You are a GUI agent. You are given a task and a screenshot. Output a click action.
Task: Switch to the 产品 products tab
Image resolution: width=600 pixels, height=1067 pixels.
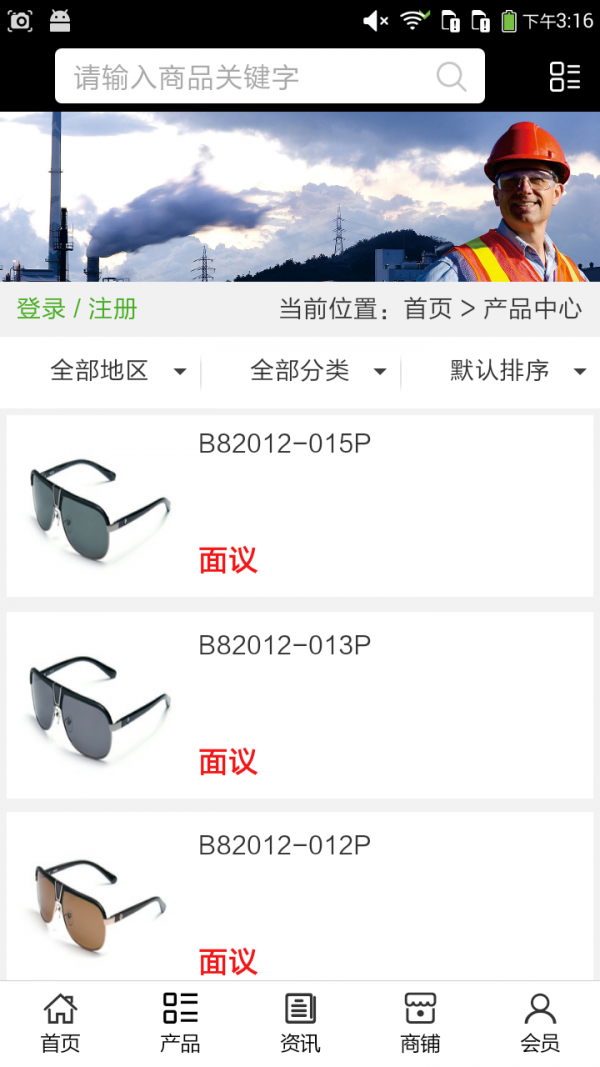click(x=180, y=1023)
